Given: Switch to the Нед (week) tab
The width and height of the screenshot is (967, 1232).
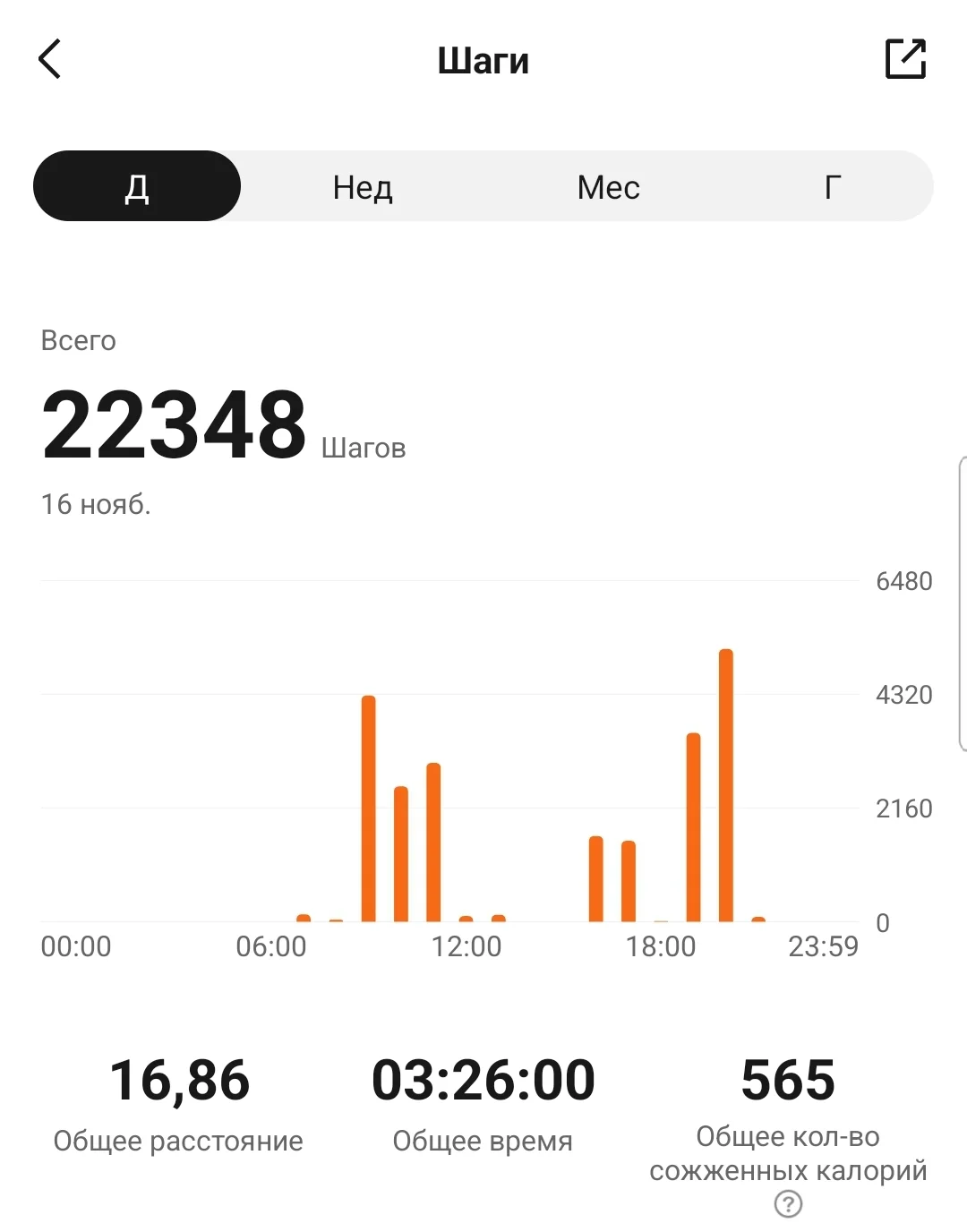Looking at the screenshot, I should coord(363,187).
